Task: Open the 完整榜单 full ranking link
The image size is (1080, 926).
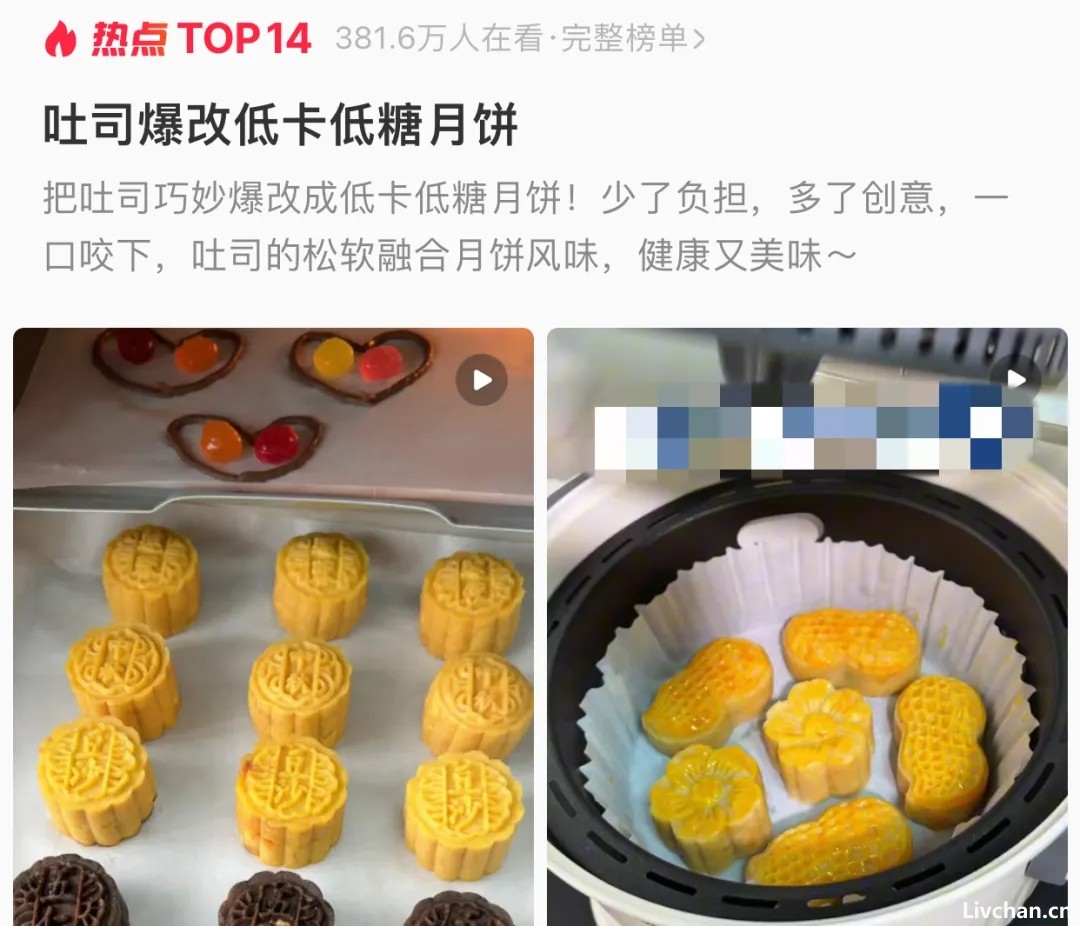Action: tap(632, 39)
